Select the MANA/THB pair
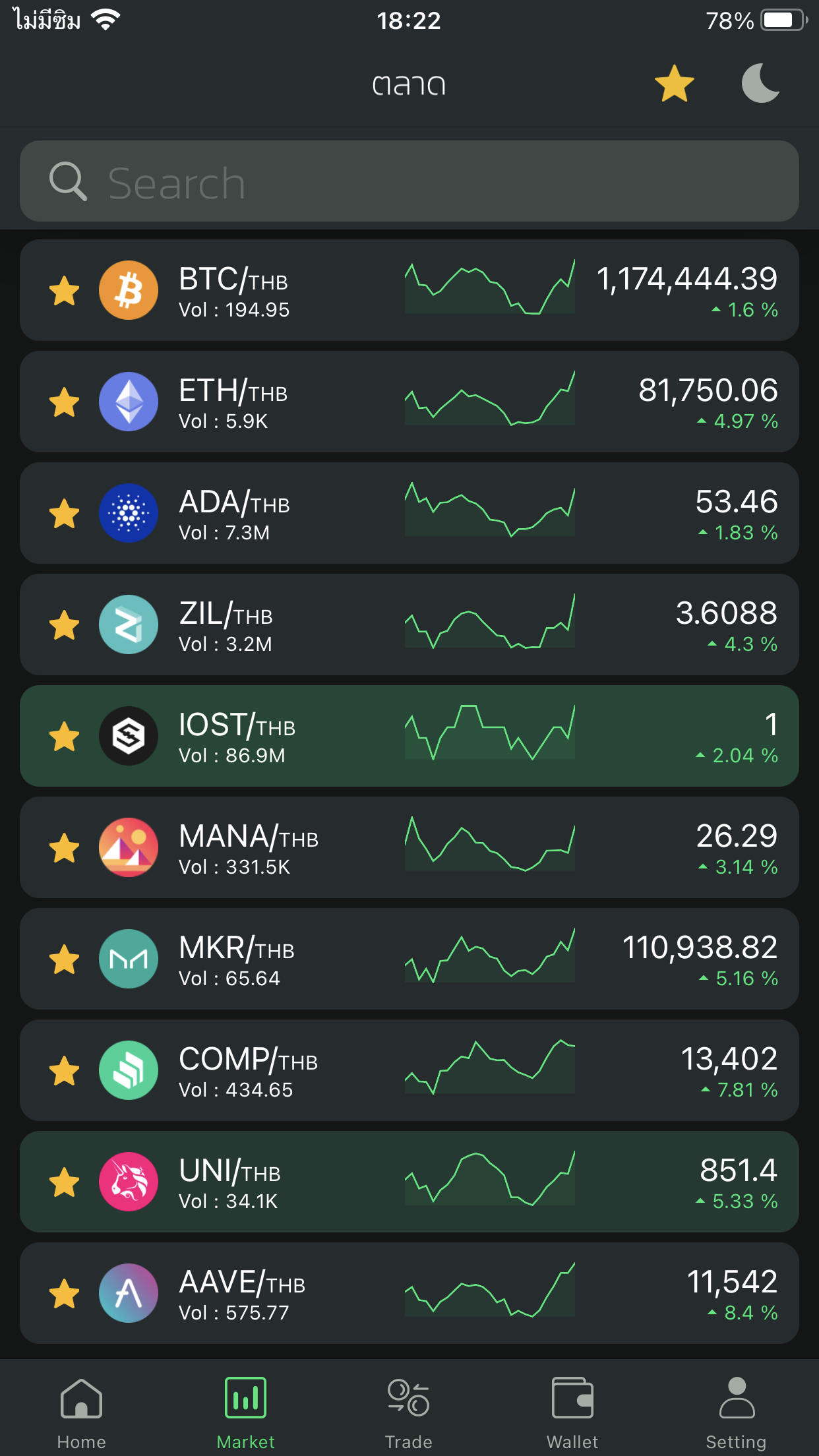 pos(409,847)
